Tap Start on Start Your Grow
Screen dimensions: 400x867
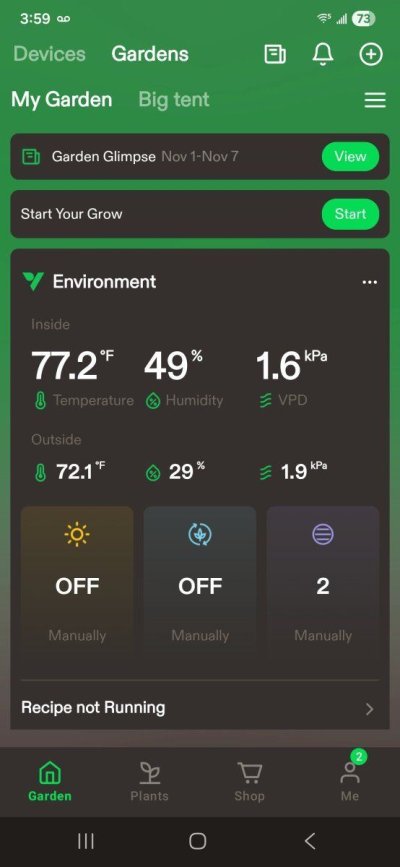tap(350, 214)
